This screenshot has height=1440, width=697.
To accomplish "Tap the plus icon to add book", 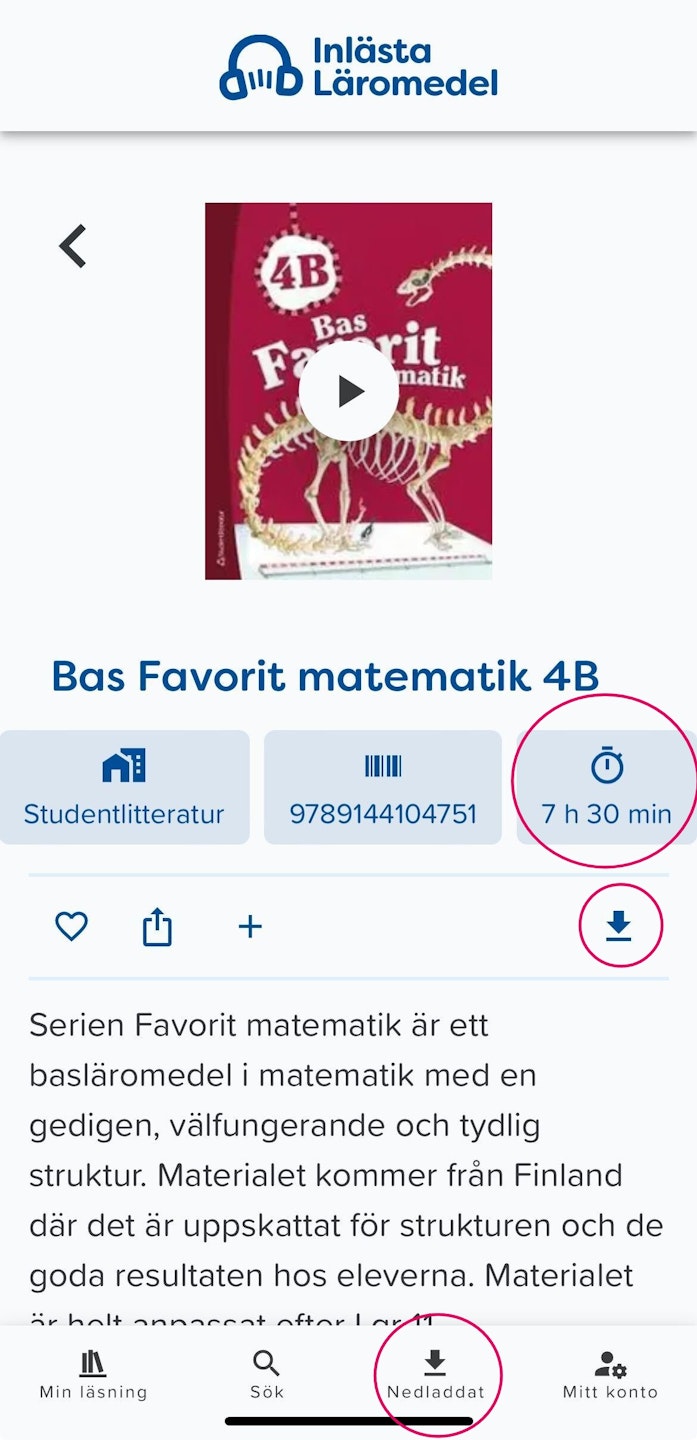I will [250, 927].
